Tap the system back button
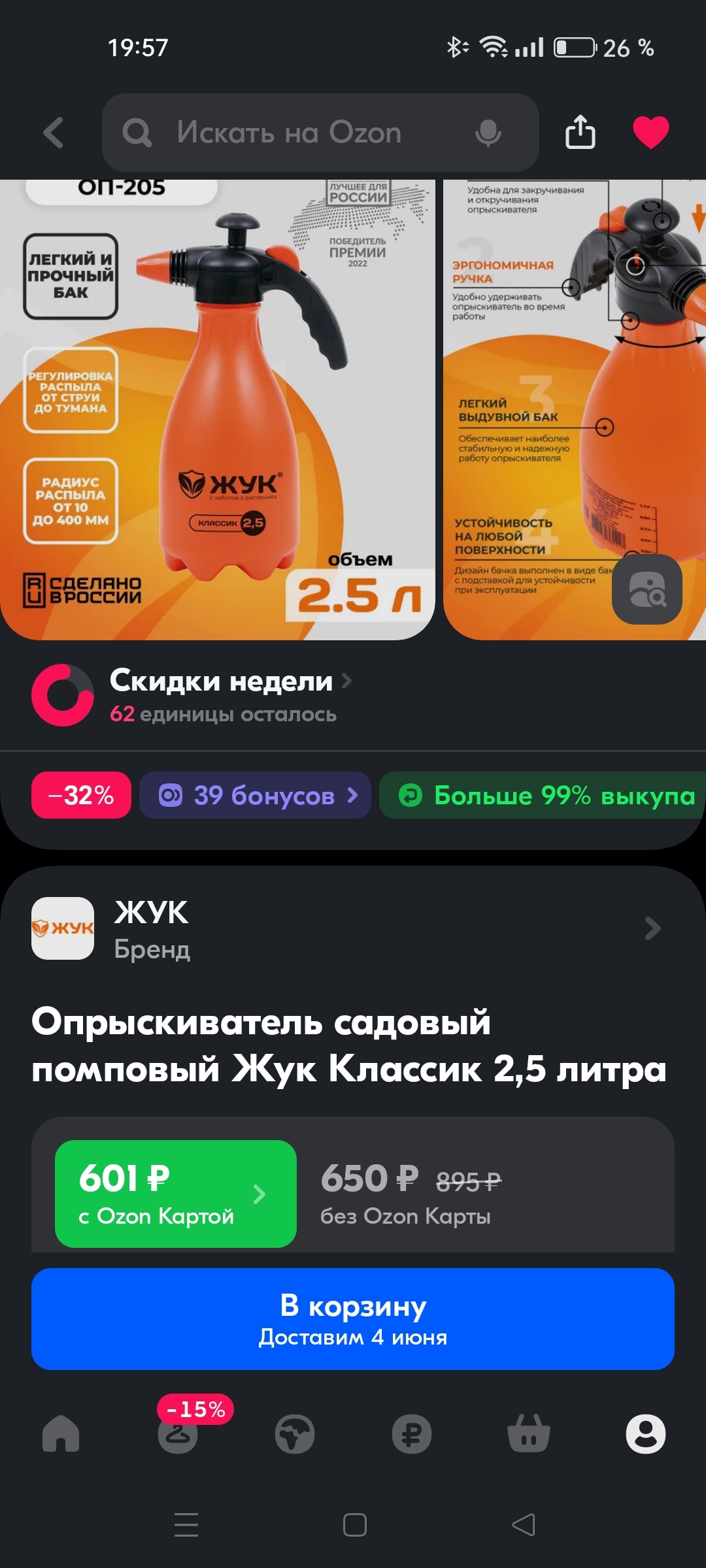The height and width of the screenshot is (1568, 706). (523, 1525)
